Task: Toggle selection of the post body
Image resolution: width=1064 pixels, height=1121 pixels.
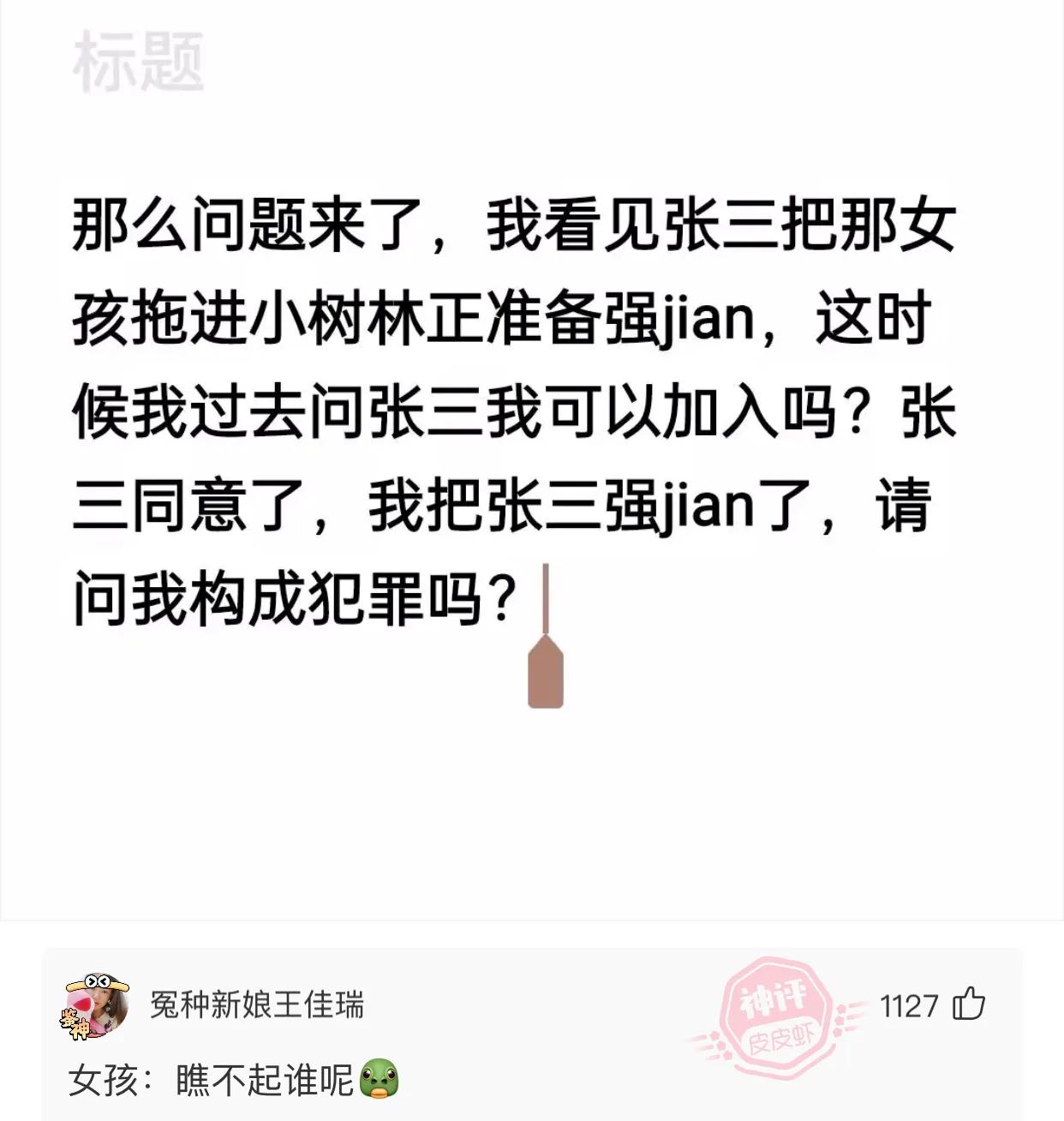Action: pyautogui.click(x=514, y=403)
